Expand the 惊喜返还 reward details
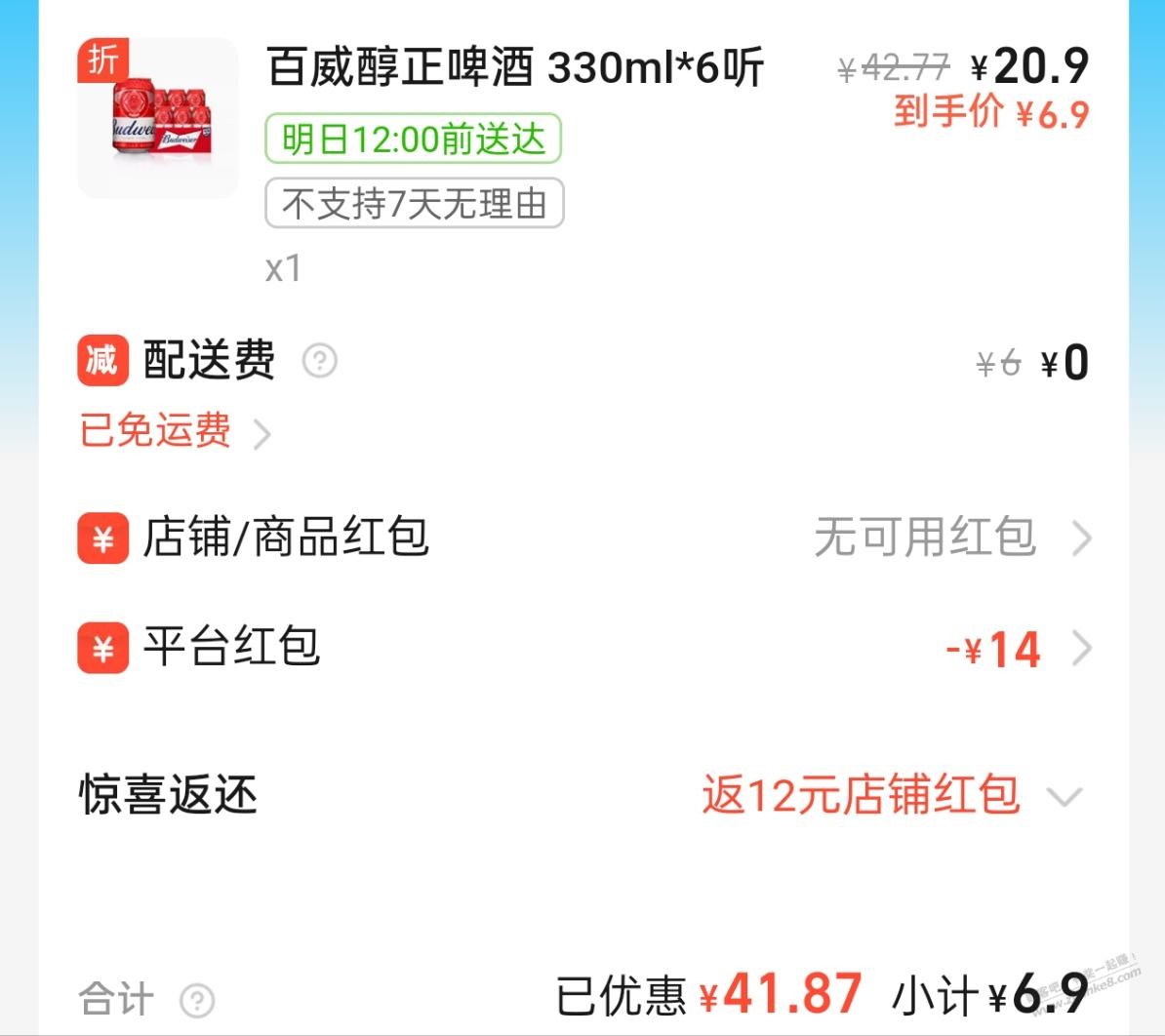The width and height of the screenshot is (1165, 1036). tap(1064, 796)
